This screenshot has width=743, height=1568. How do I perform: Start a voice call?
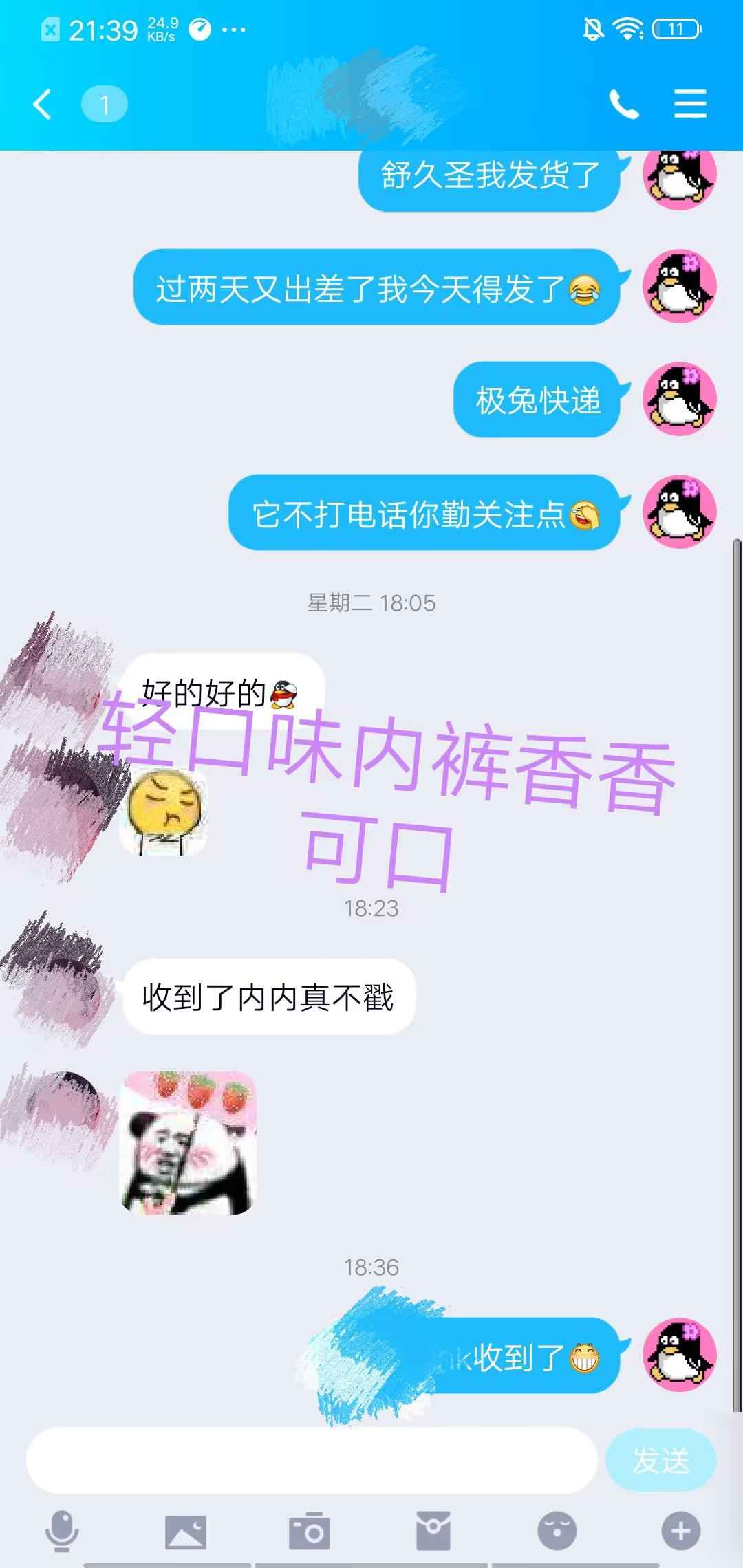(624, 105)
